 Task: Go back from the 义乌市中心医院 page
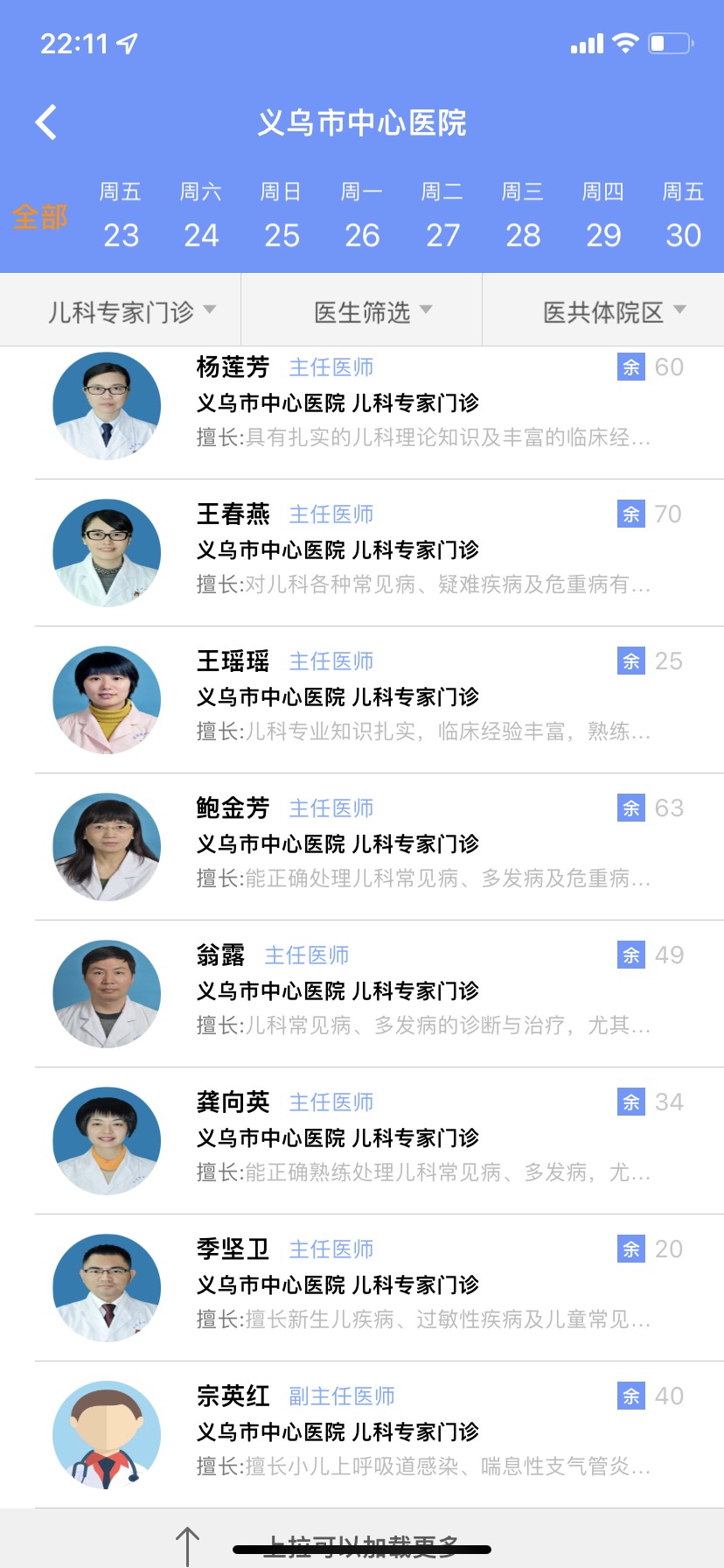46,122
